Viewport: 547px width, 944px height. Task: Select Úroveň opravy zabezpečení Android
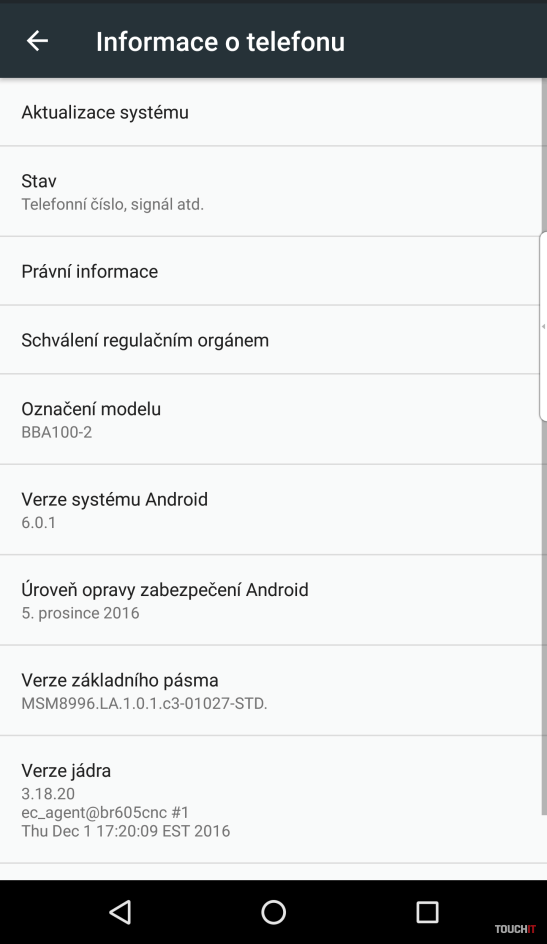(x=270, y=600)
